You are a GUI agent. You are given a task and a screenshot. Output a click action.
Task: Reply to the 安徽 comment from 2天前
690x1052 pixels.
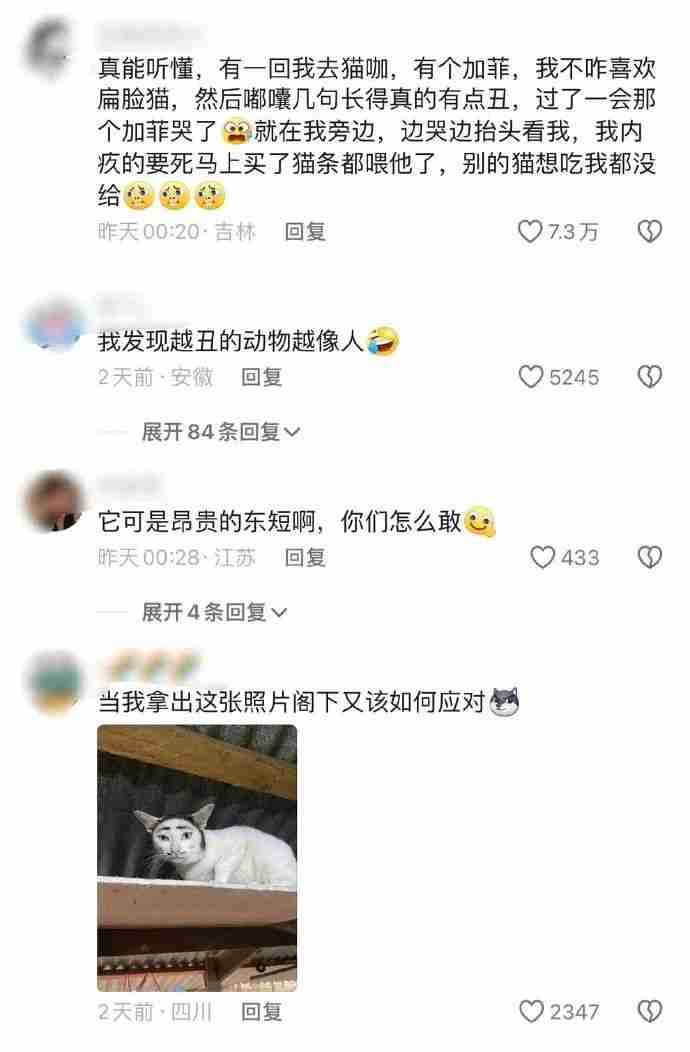[262, 377]
